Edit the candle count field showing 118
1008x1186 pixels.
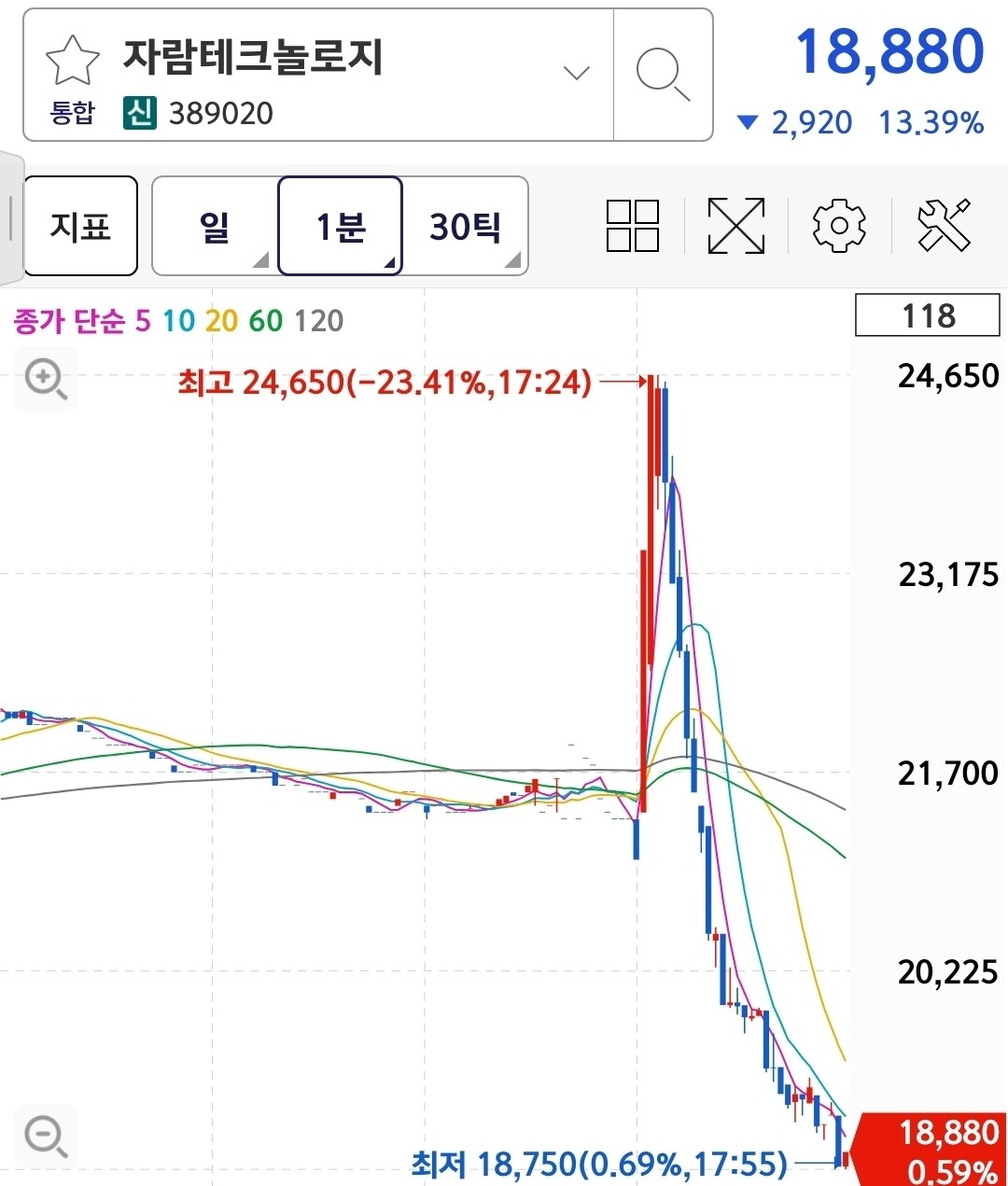[928, 315]
